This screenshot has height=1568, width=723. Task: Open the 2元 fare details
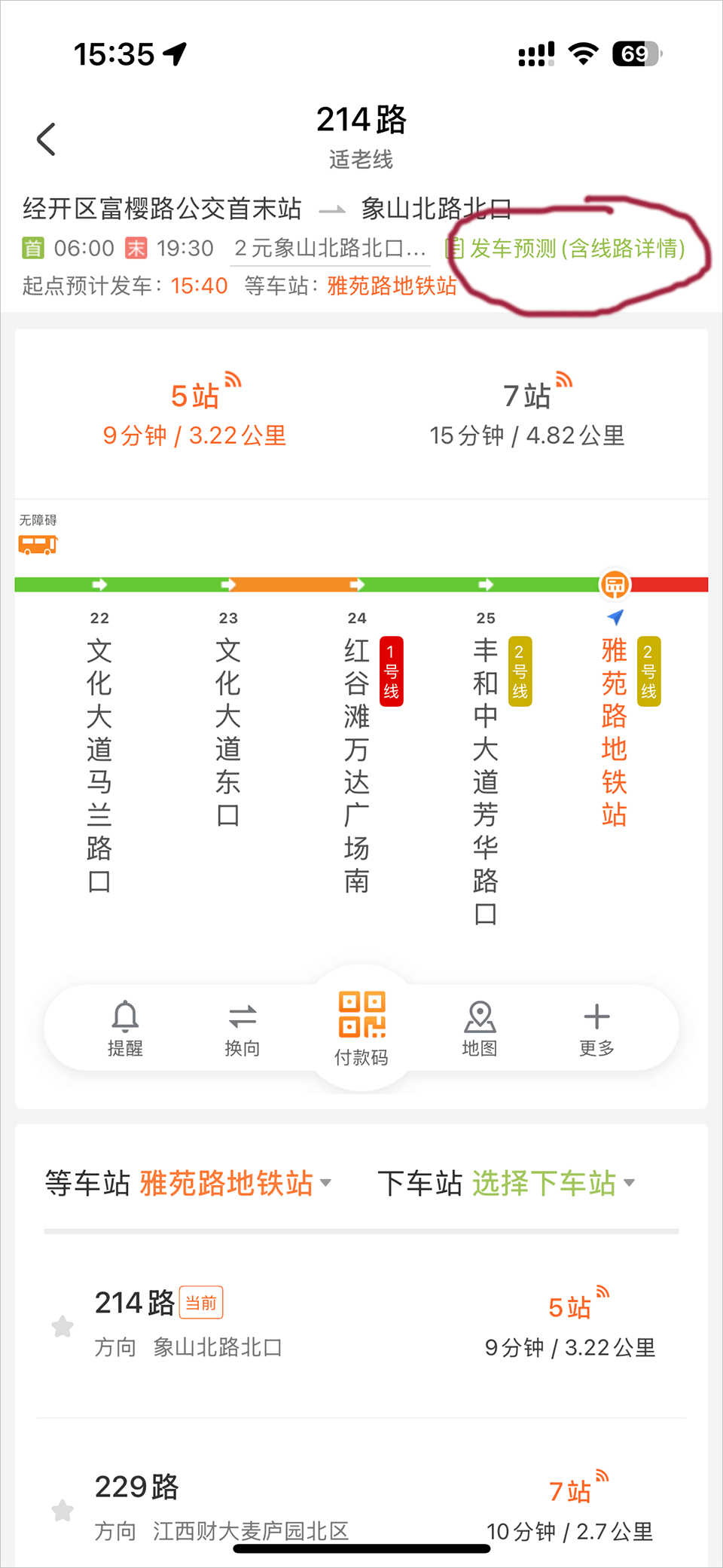[330, 249]
